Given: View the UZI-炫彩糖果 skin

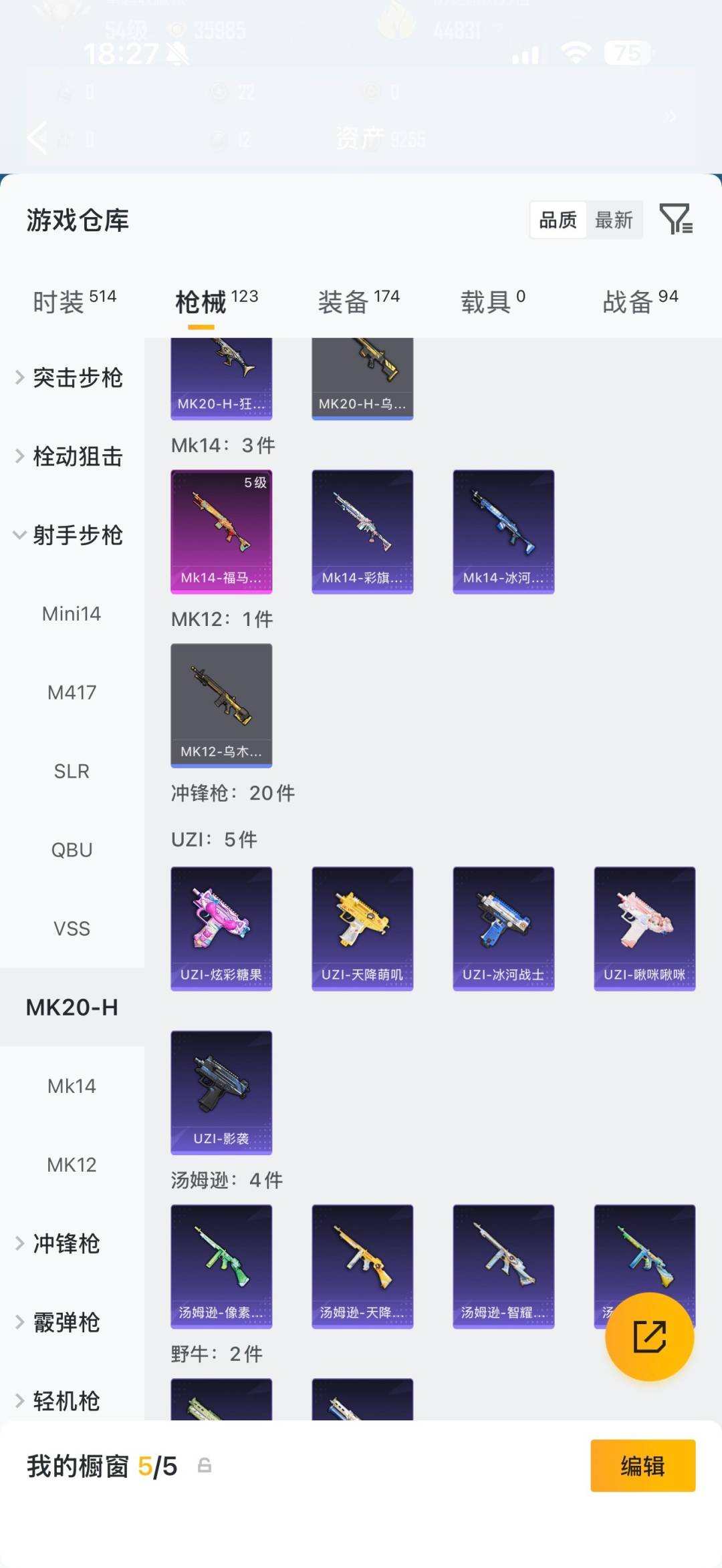Looking at the screenshot, I should coord(221,929).
